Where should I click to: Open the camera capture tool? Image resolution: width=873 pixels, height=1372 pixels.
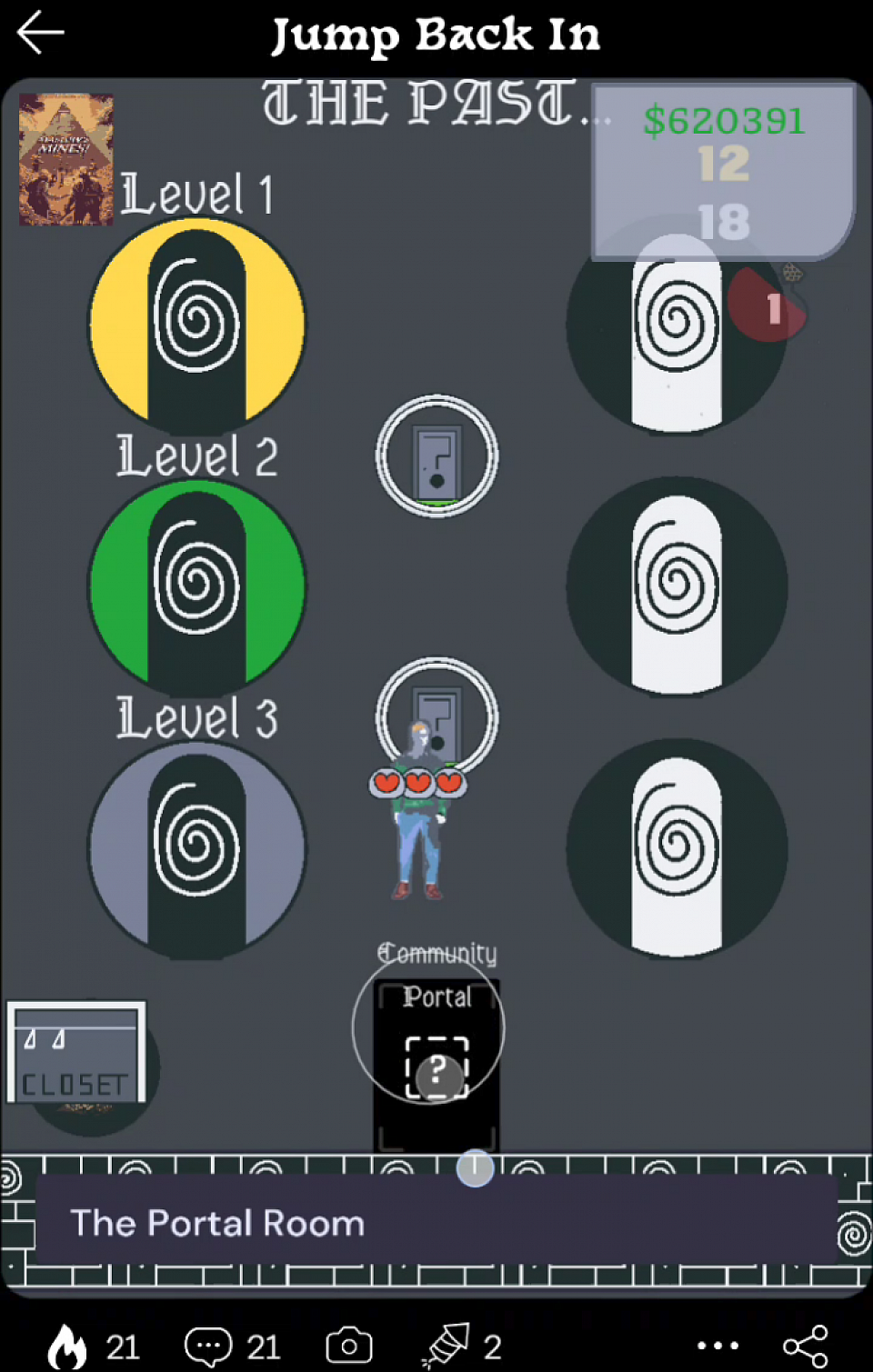pos(347,1346)
